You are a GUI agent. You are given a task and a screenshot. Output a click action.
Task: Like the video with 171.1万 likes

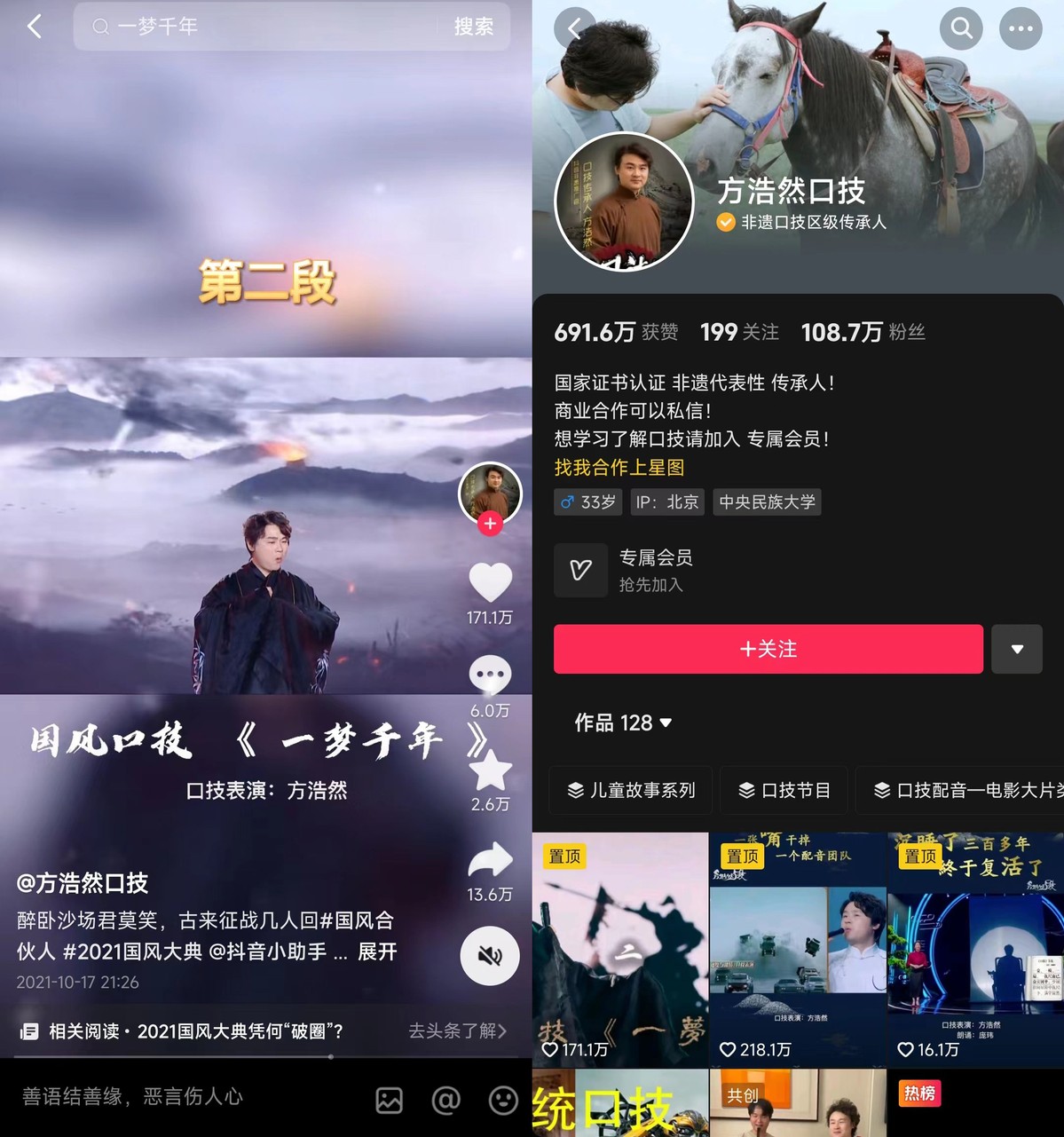(x=490, y=583)
